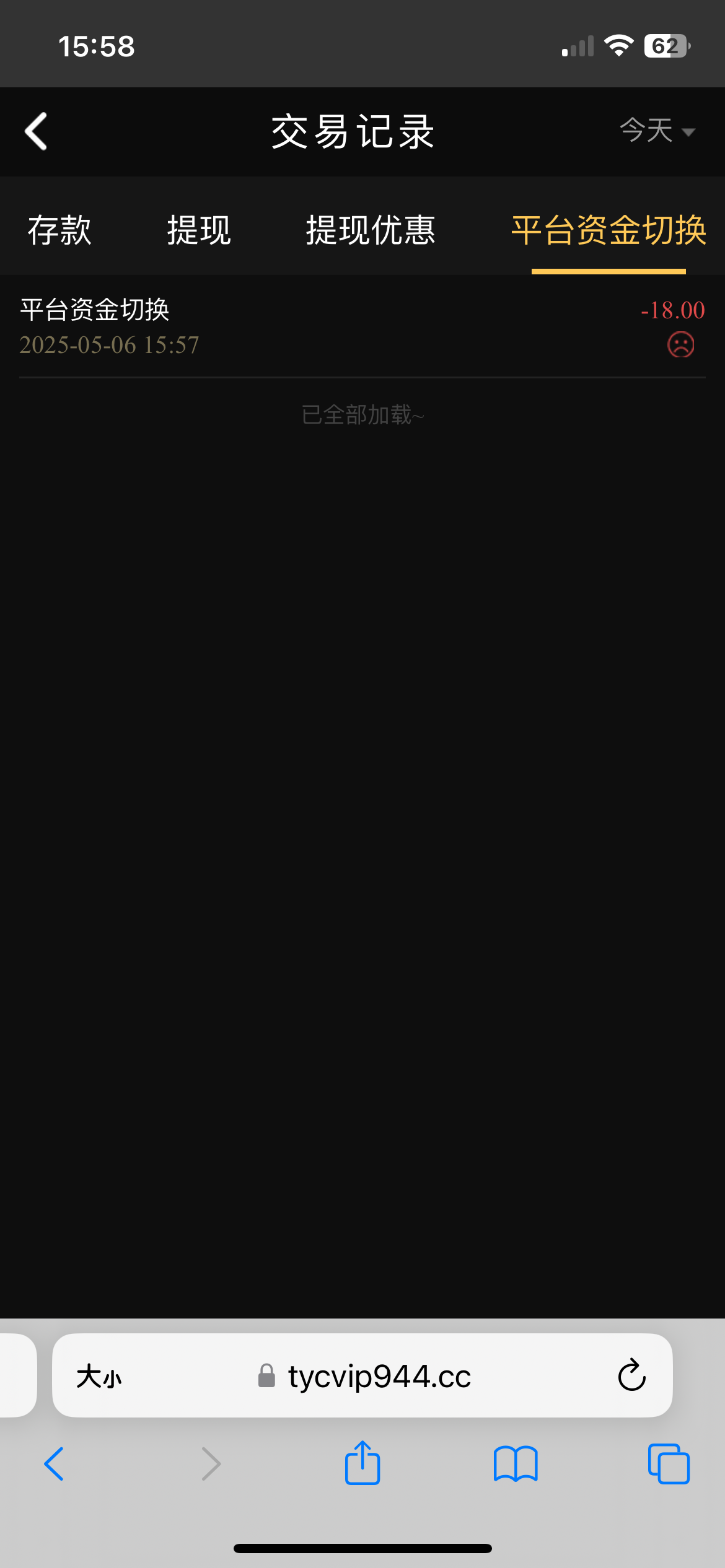This screenshot has height=1568, width=725.
Task: Open Safari bookmarks
Action: pyautogui.click(x=516, y=1464)
